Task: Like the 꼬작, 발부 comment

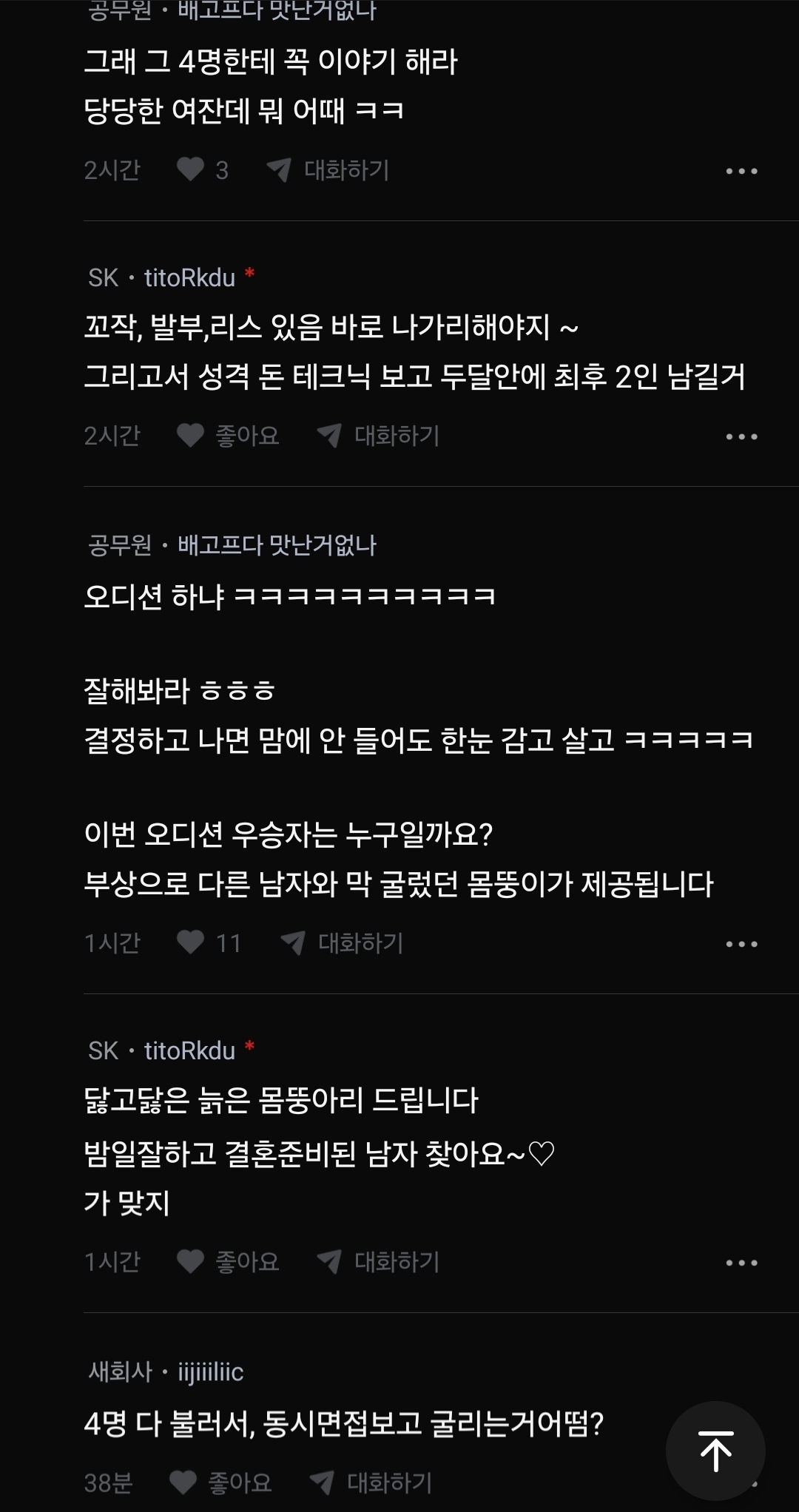Action: tap(191, 436)
